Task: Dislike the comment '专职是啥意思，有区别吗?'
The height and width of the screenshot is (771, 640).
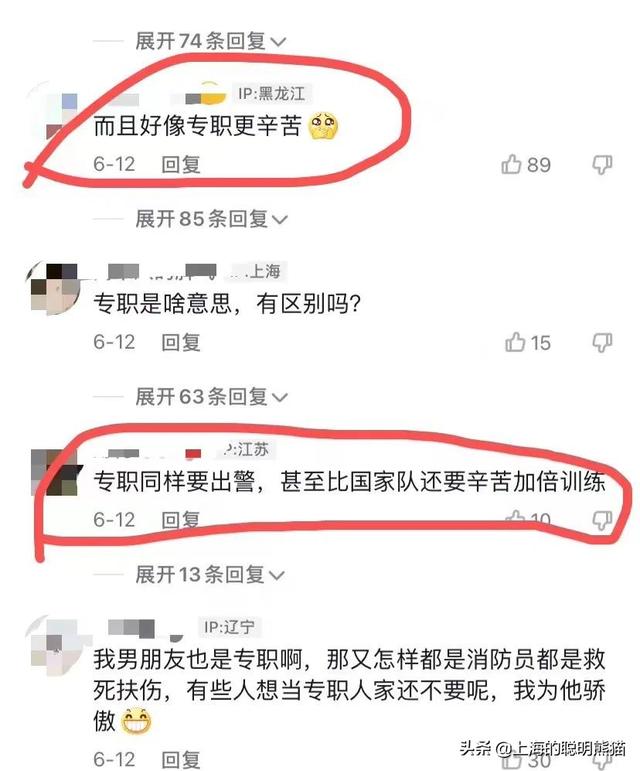Action: (x=602, y=342)
